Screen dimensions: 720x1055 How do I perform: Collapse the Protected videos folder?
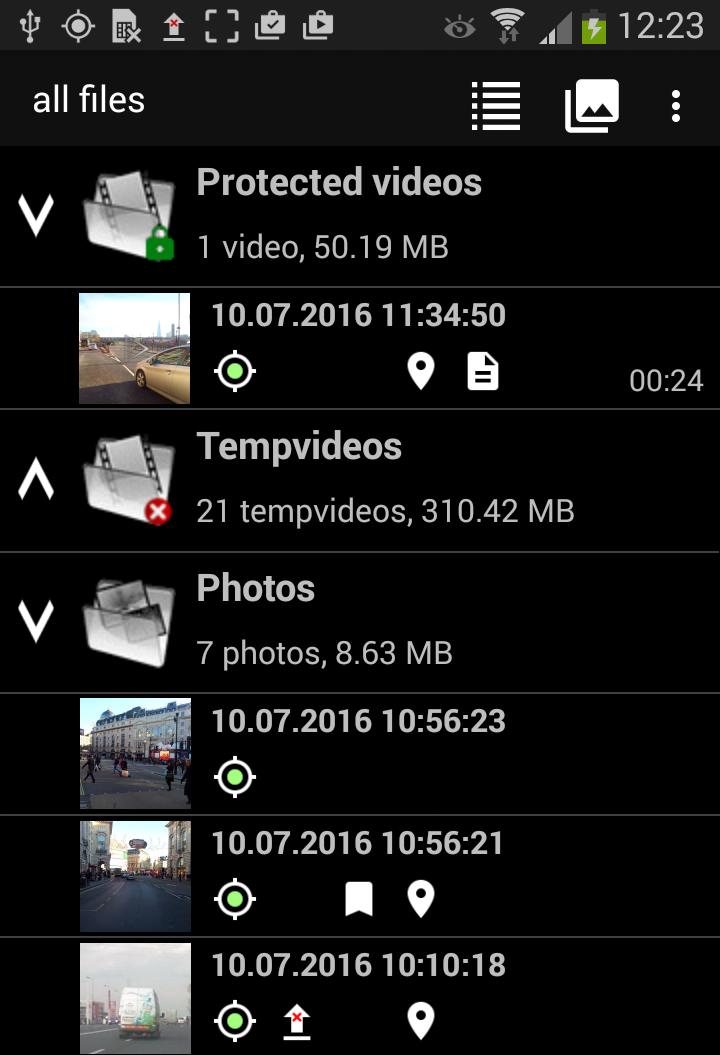pyautogui.click(x=37, y=215)
